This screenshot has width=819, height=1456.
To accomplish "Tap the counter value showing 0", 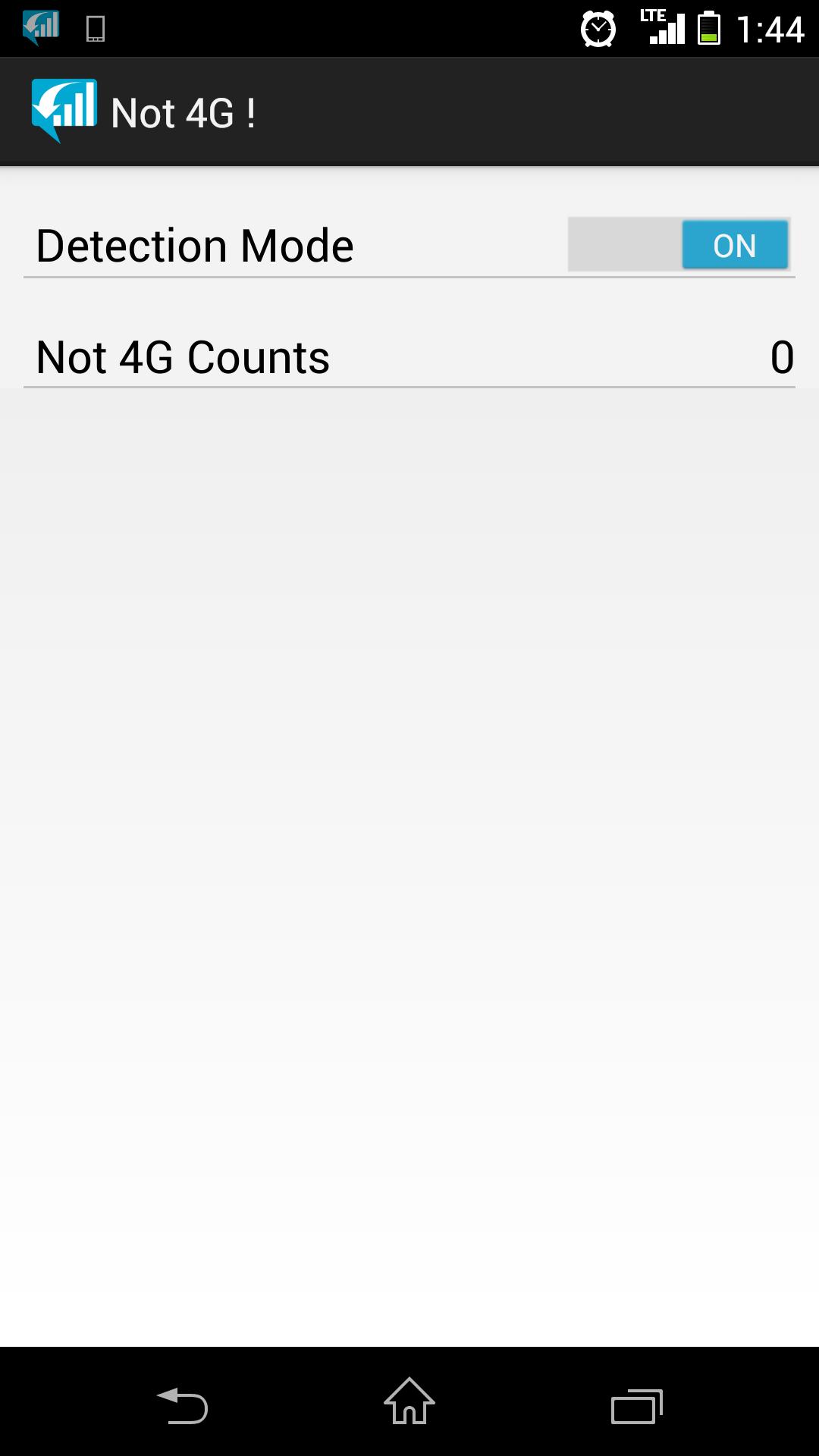I will (x=780, y=358).
